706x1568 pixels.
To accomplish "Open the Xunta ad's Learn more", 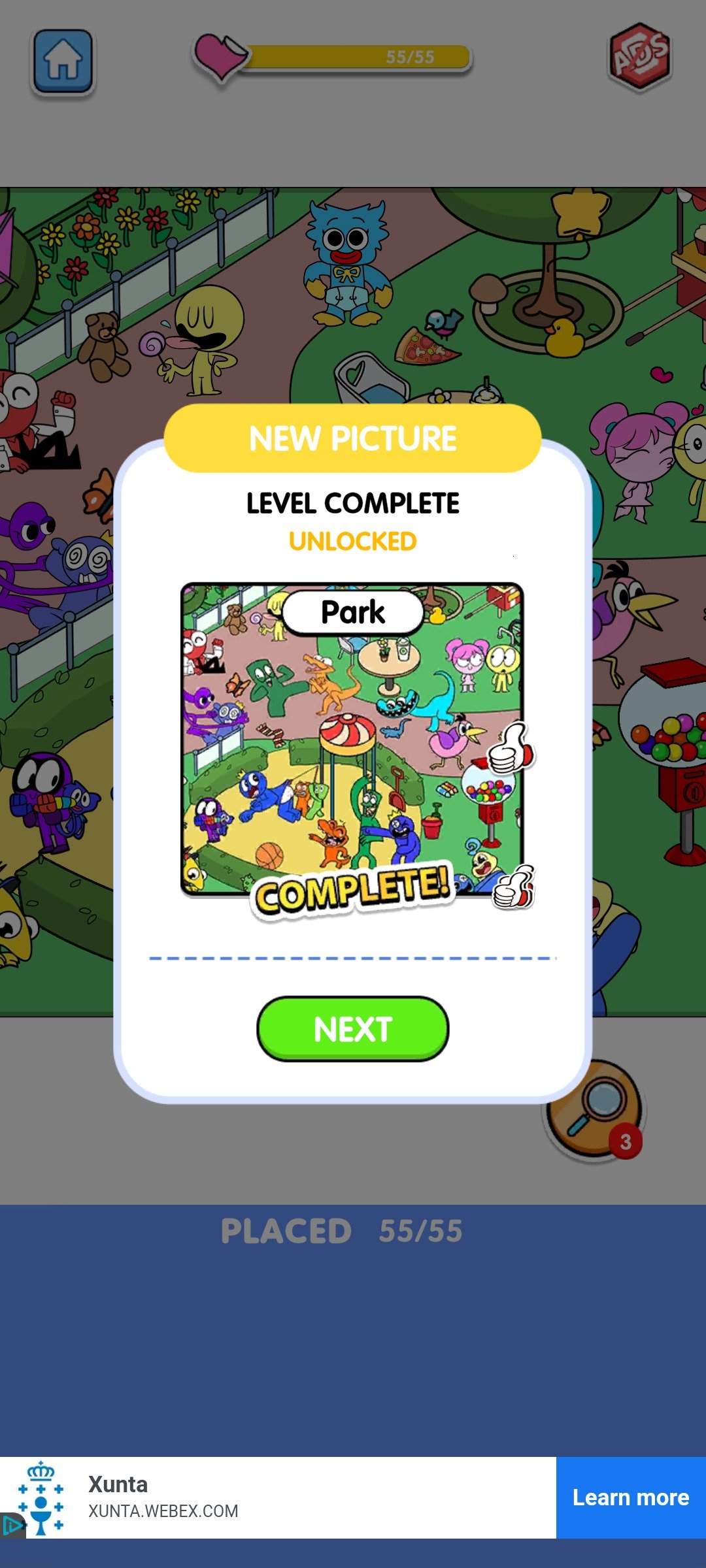I will point(630,1497).
